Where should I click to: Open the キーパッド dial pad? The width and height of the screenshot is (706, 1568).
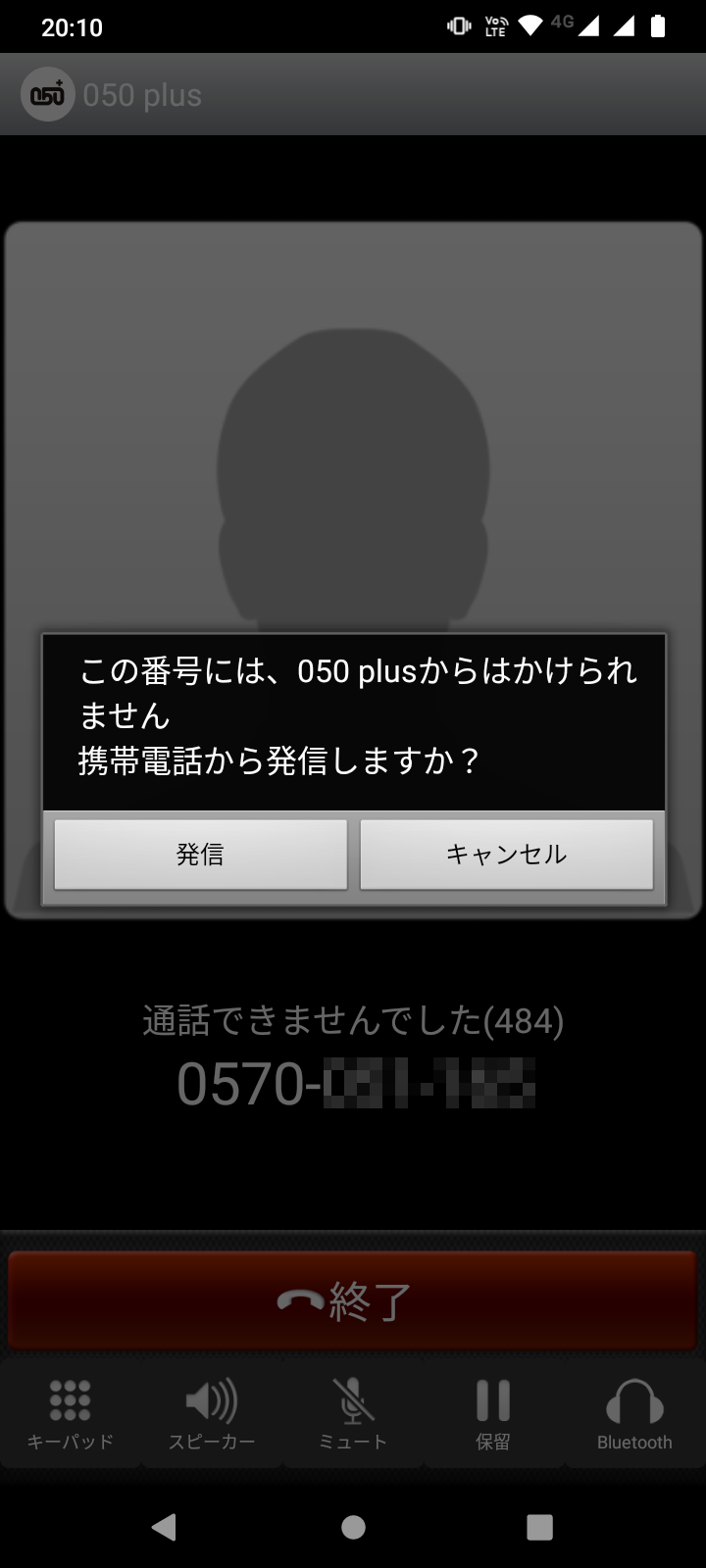click(71, 1413)
